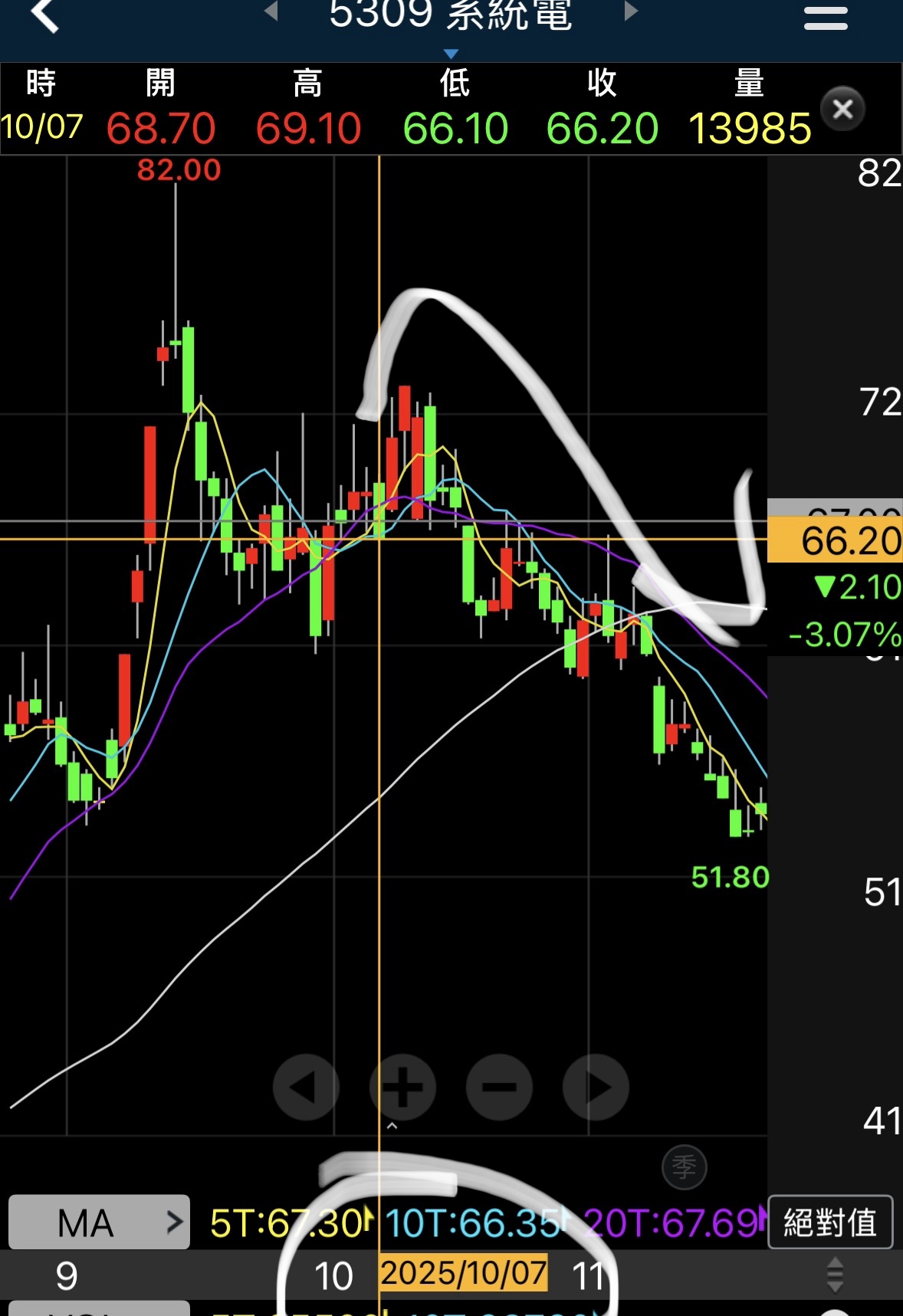Move chart crosshair left one candle

(x=306, y=1087)
